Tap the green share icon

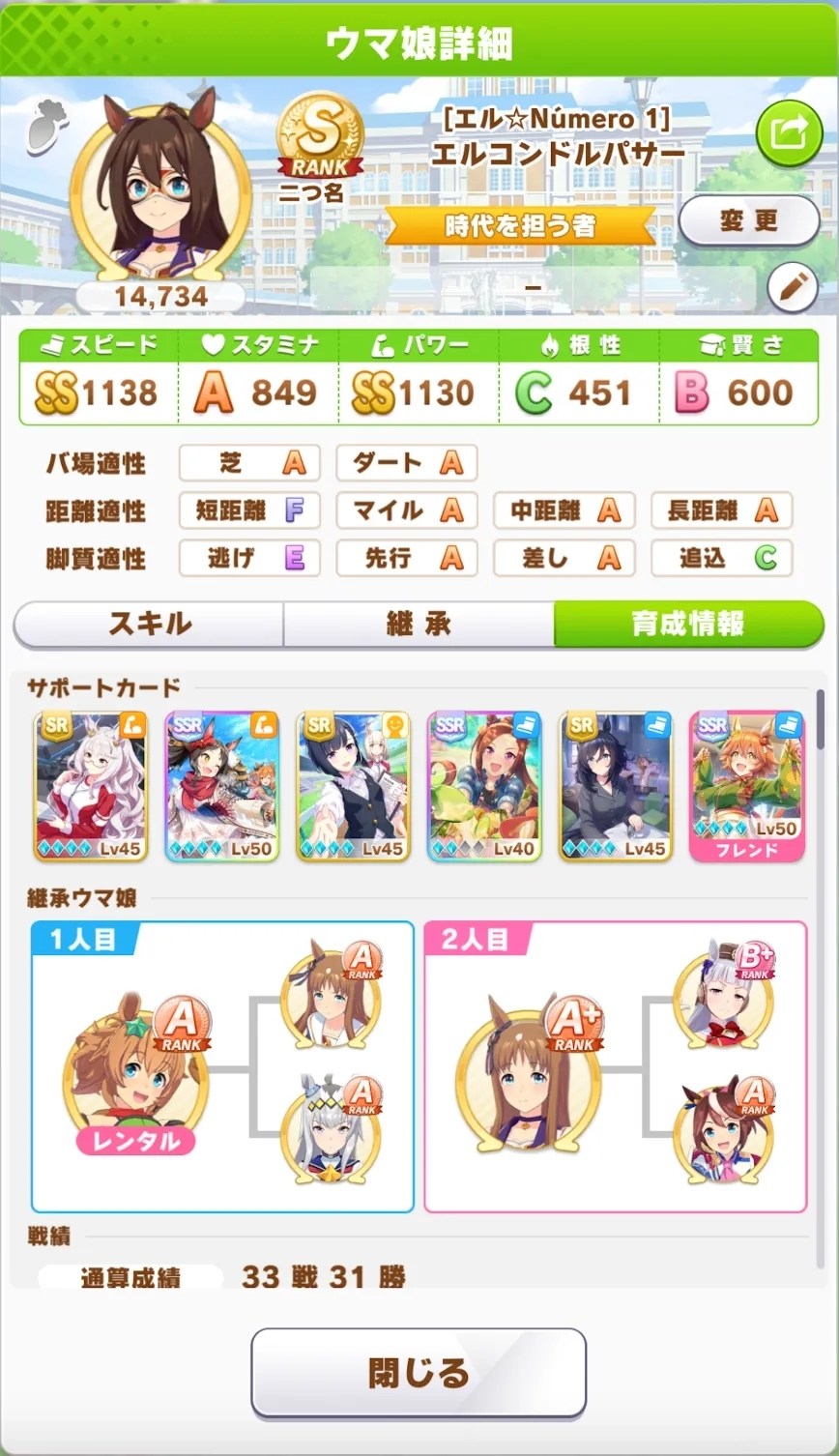coord(788,135)
